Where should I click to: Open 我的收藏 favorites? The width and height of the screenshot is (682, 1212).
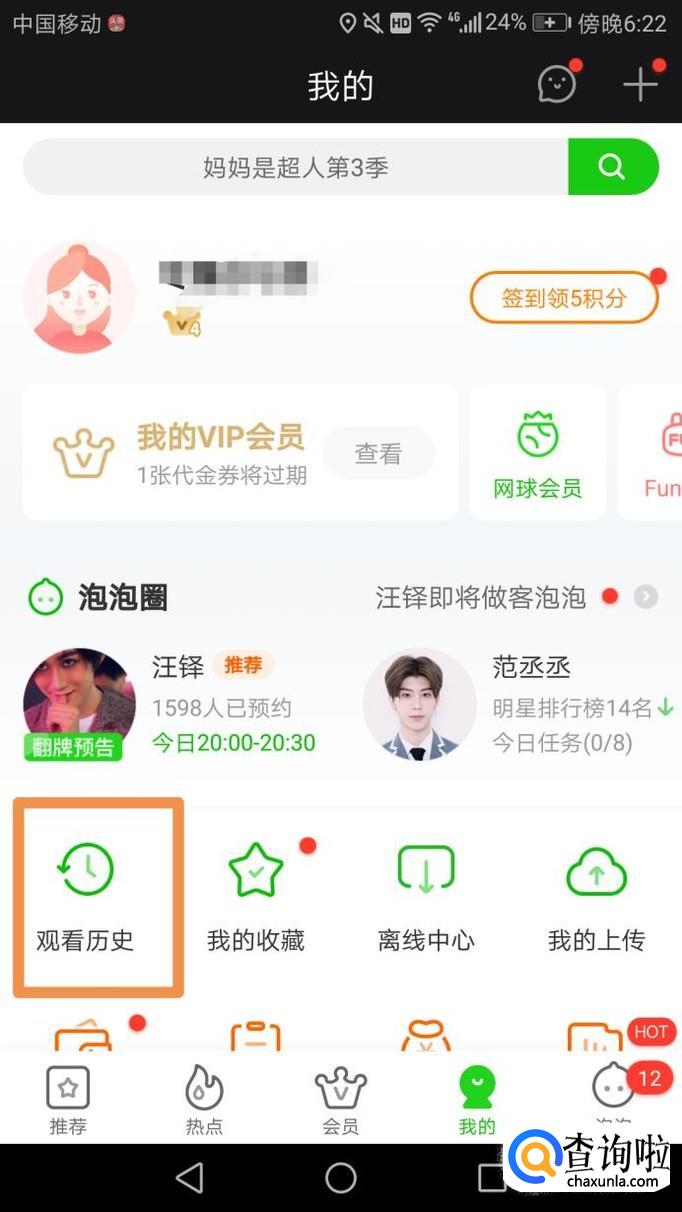click(256, 896)
